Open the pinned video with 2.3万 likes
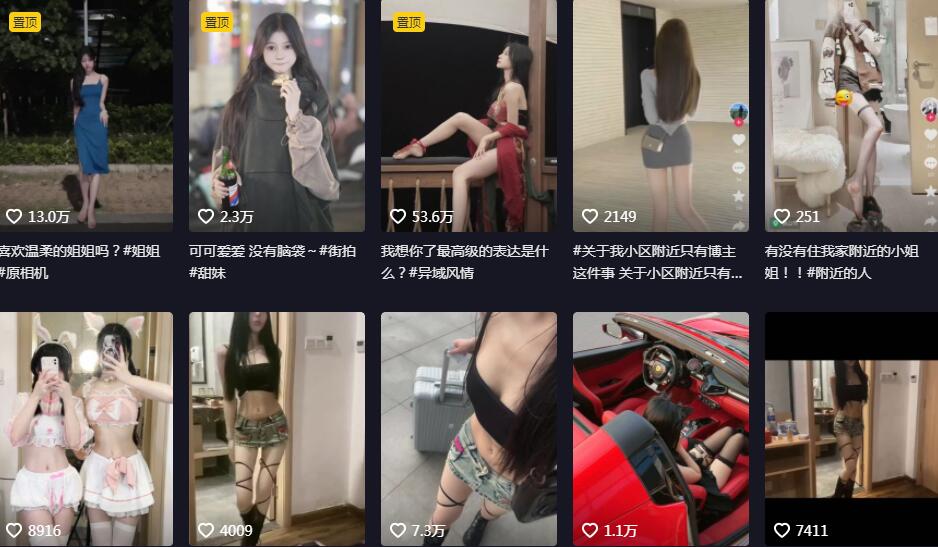Image resolution: width=938 pixels, height=547 pixels. (x=277, y=115)
